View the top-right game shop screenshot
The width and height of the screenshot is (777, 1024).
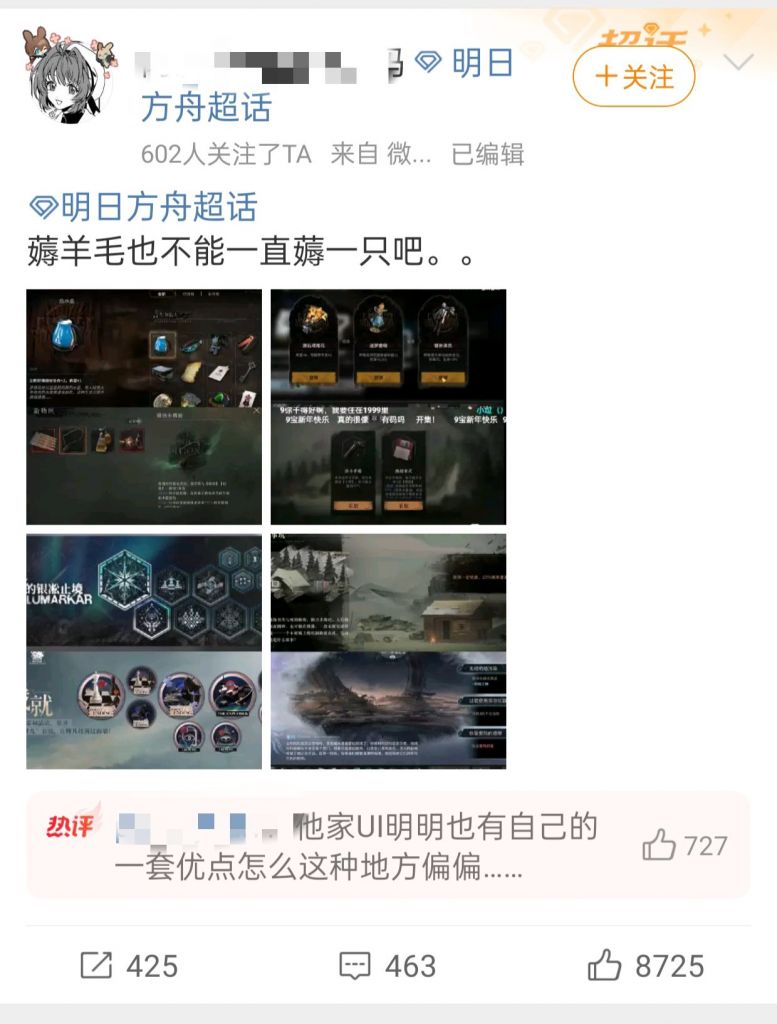pos(390,405)
